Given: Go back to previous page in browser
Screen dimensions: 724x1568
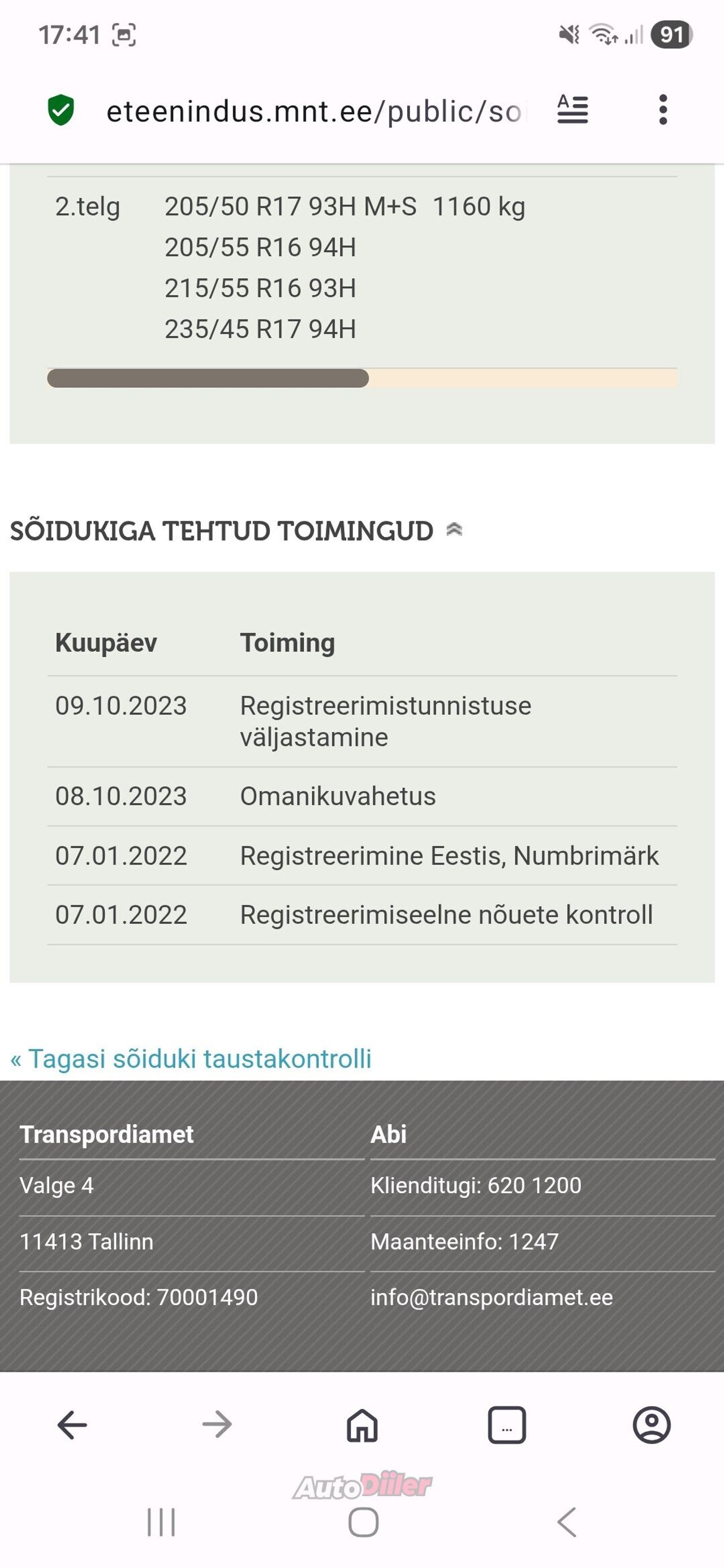Looking at the screenshot, I should point(72,1425).
